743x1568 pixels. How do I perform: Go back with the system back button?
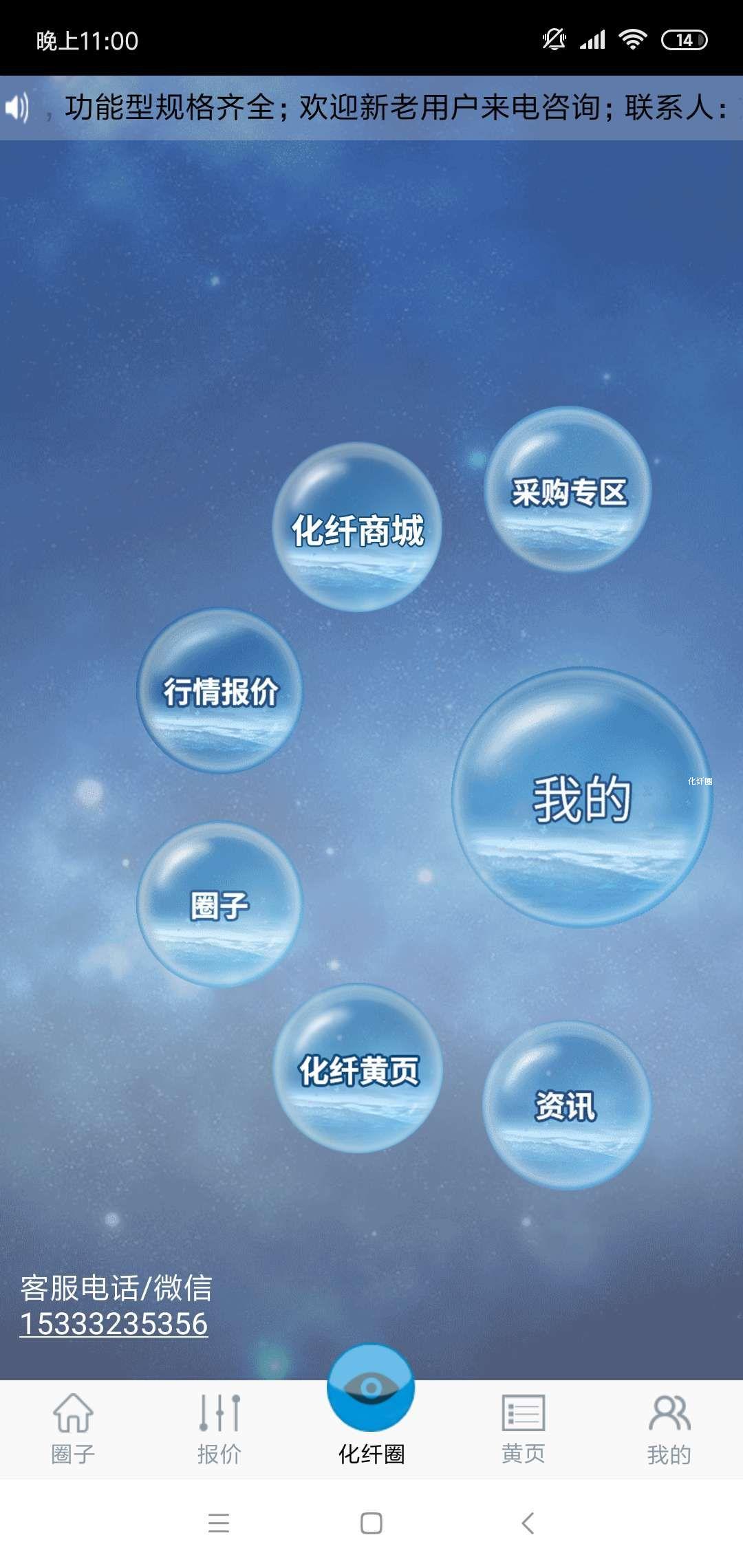click(528, 1523)
